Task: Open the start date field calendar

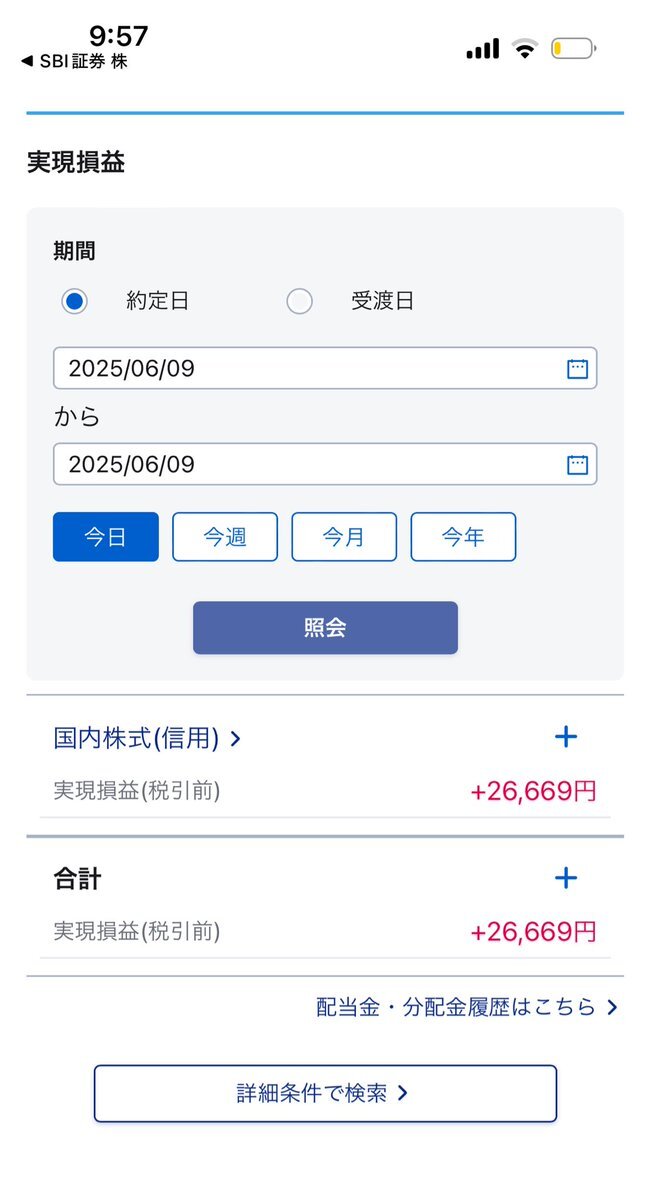Action: 577,369
